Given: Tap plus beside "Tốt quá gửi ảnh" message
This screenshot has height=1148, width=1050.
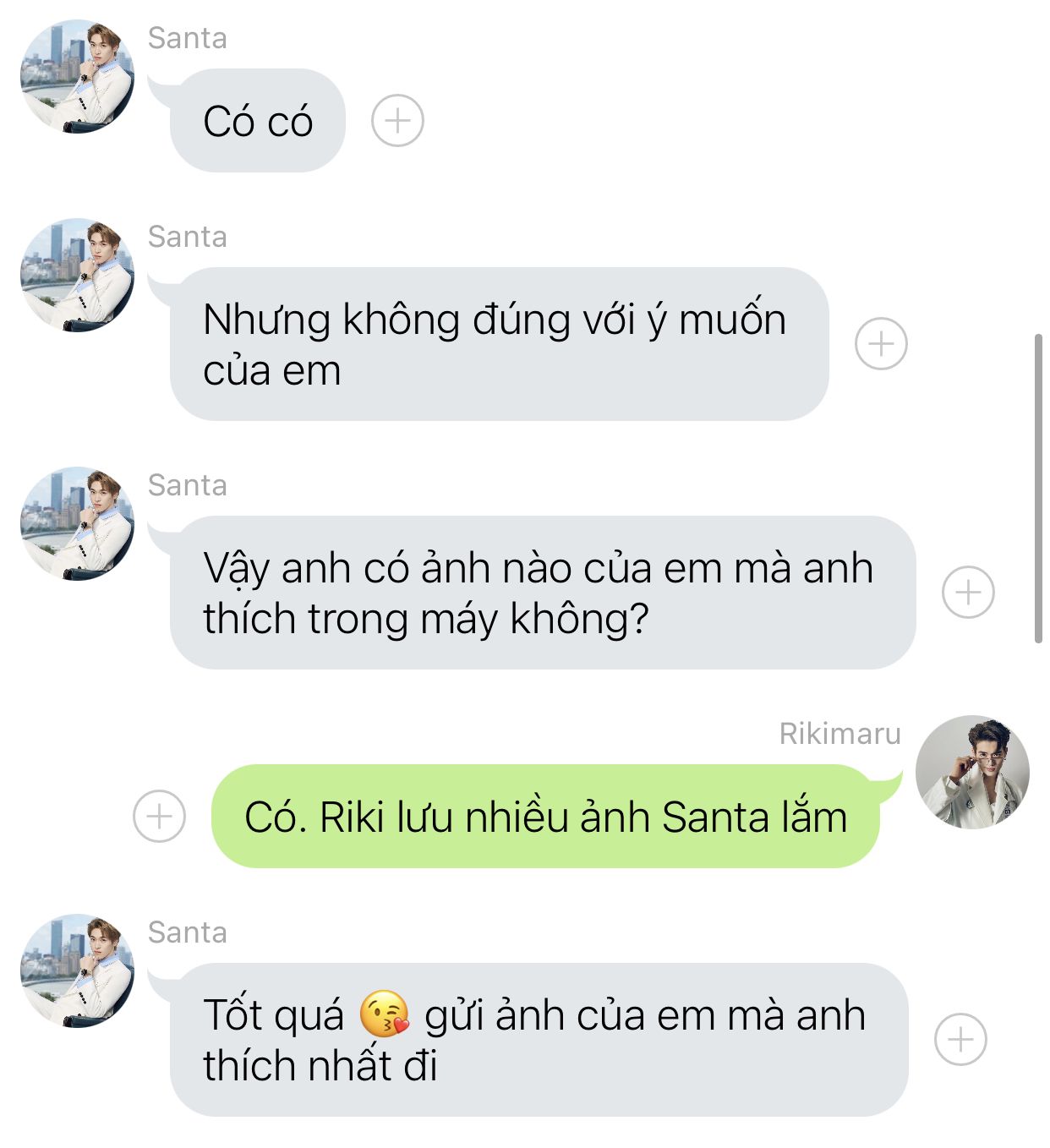Looking at the screenshot, I should [x=960, y=1039].
